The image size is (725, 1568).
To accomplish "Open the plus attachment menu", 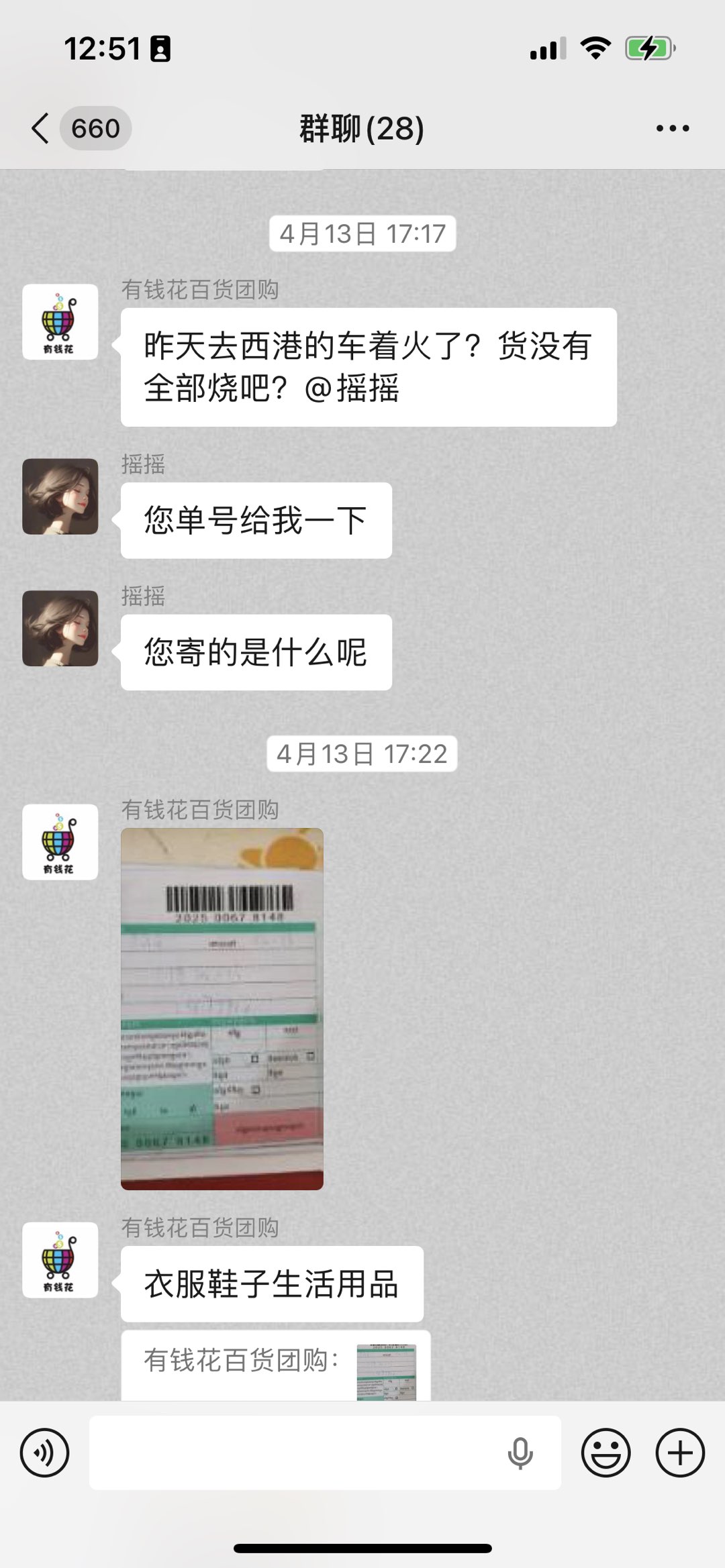I will pyautogui.click(x=680, y=1453).
